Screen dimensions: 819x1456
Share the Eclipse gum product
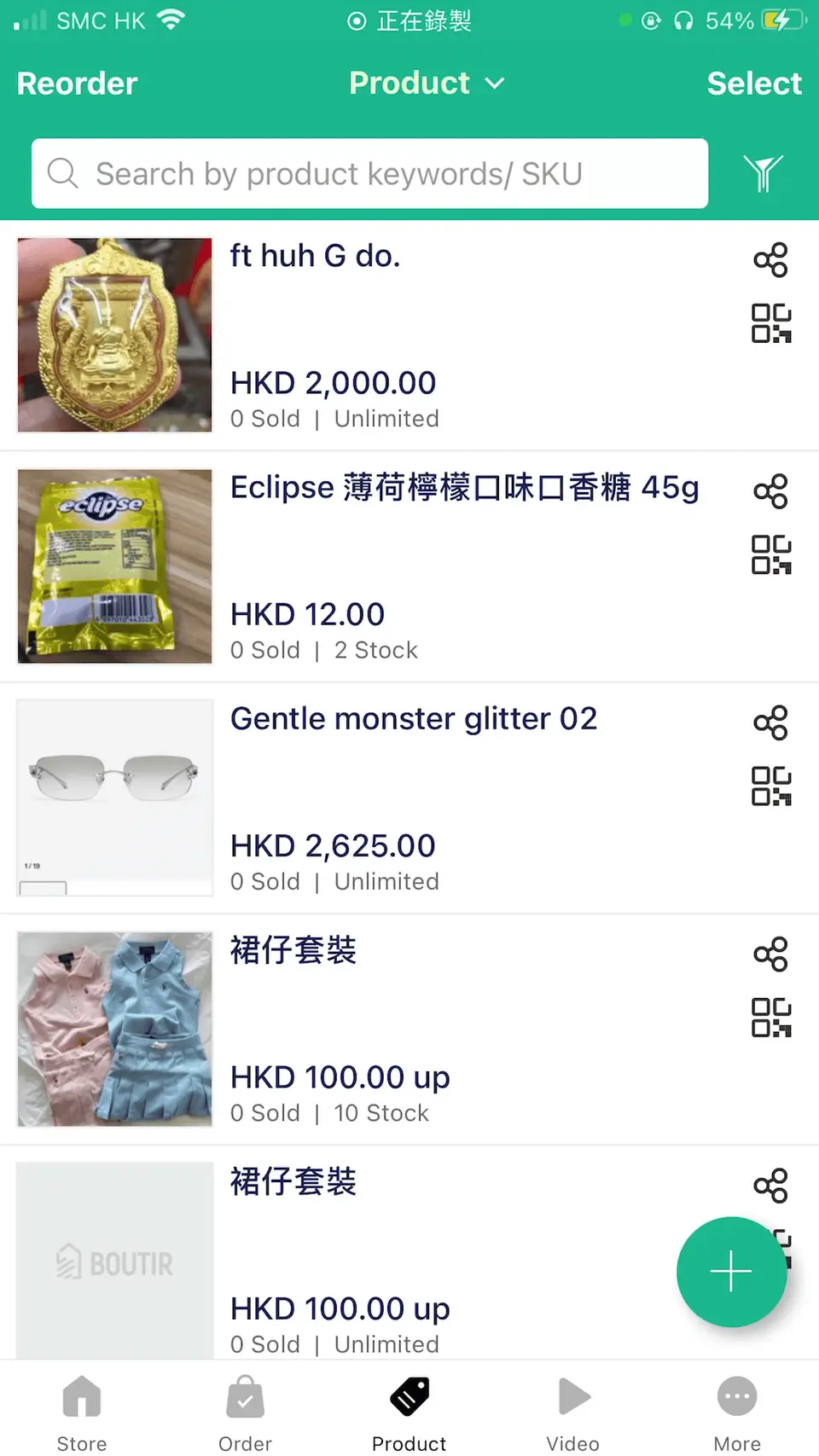pyautogui.click(x=770, y=491)
